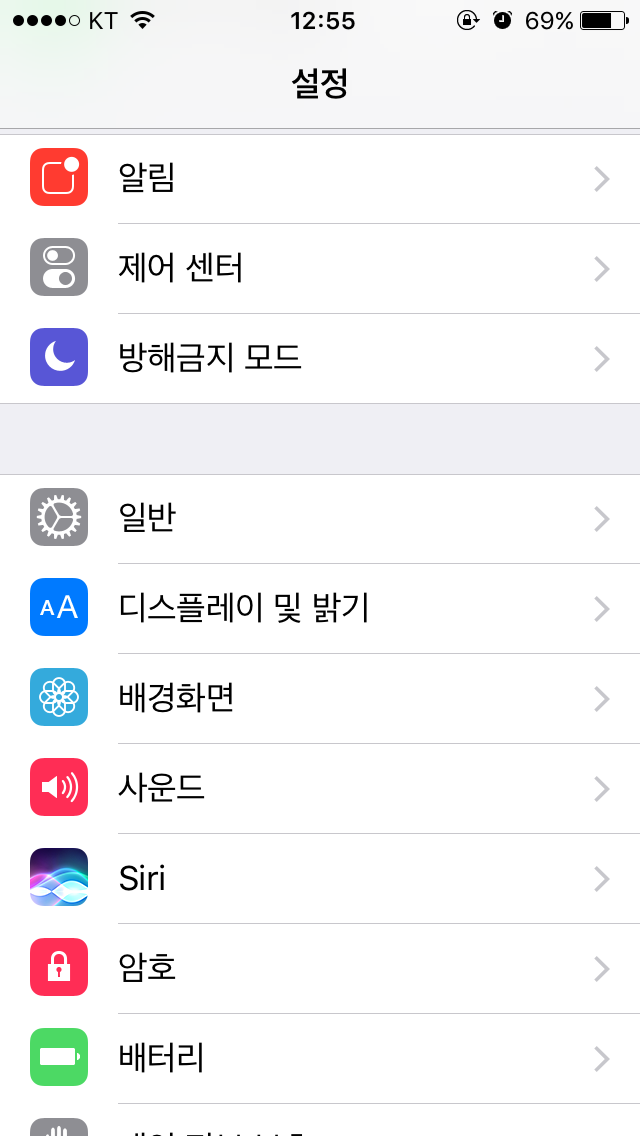Open 디스플레이 및 밝기 settings
The height and width of the screenshot is (1136, 640).
click(320, 609)
